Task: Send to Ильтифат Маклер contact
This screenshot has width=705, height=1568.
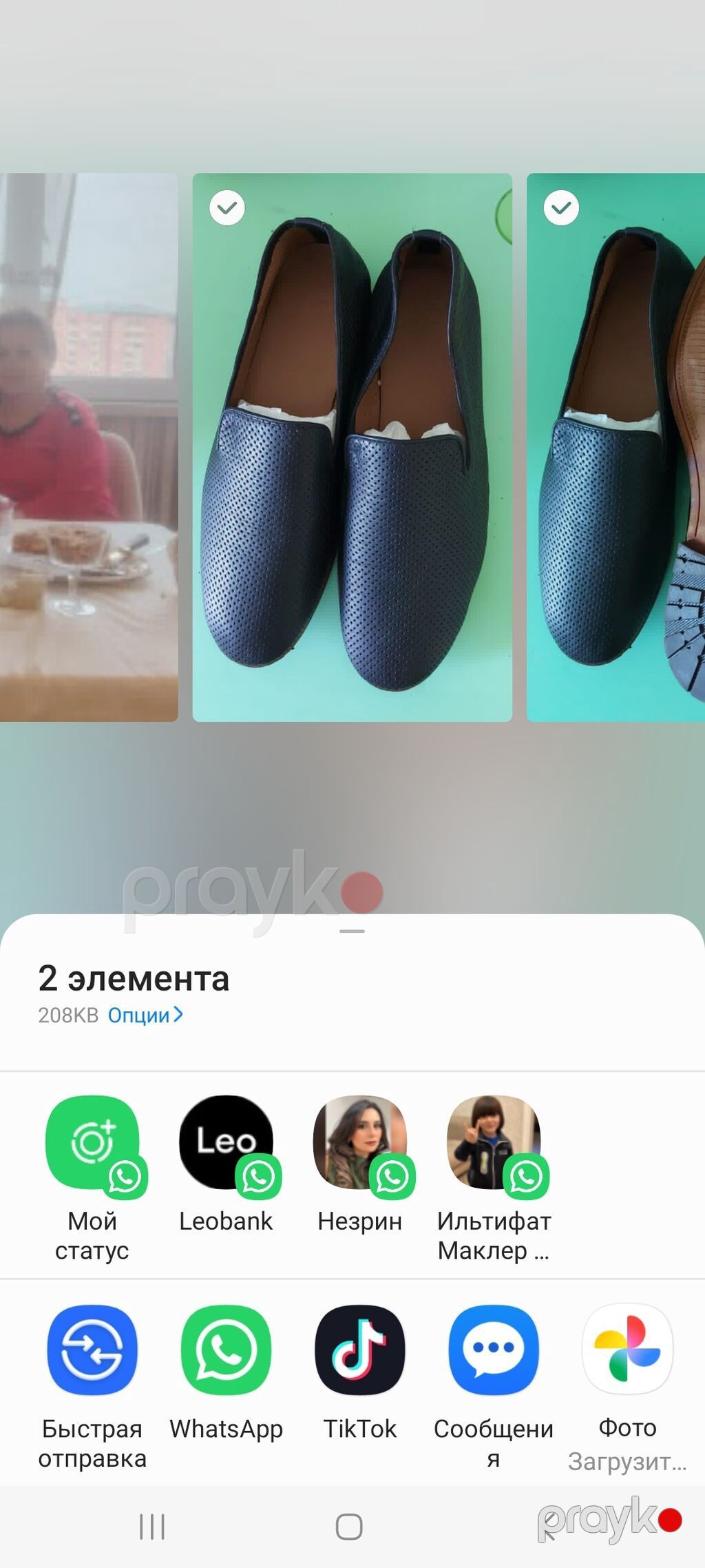Action: click(494, 1178)
